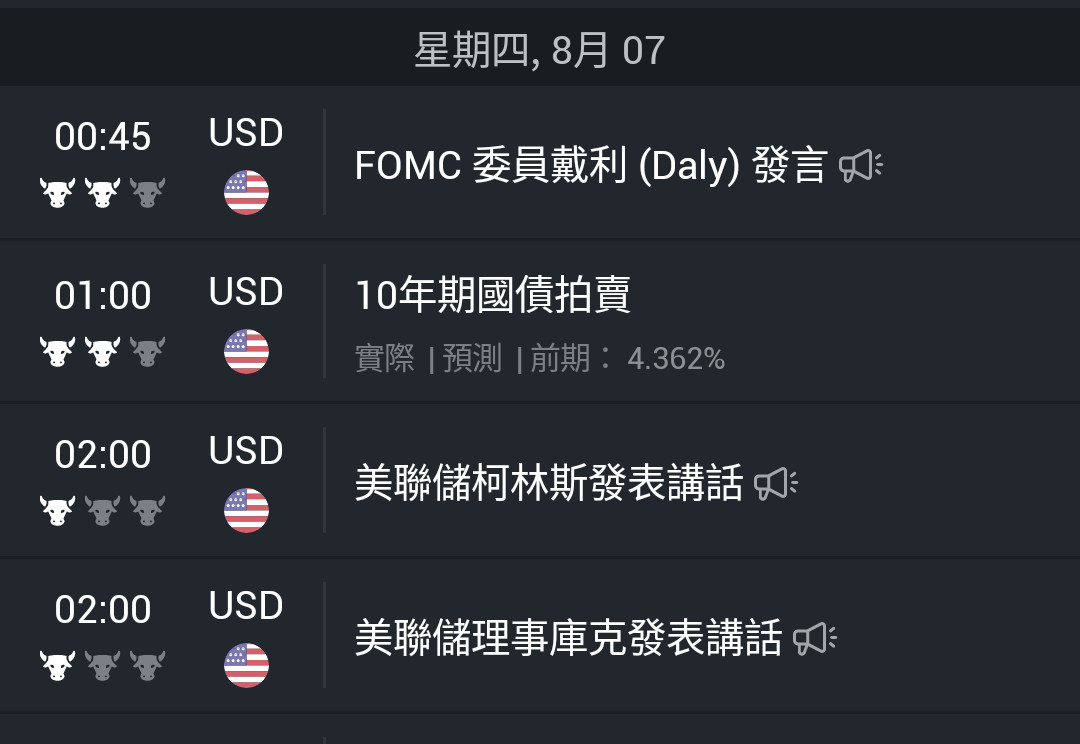
Task: Select the 美聯儲理事庫克發表講話 event
Action: pyautogui.click(x=568, y=639)
